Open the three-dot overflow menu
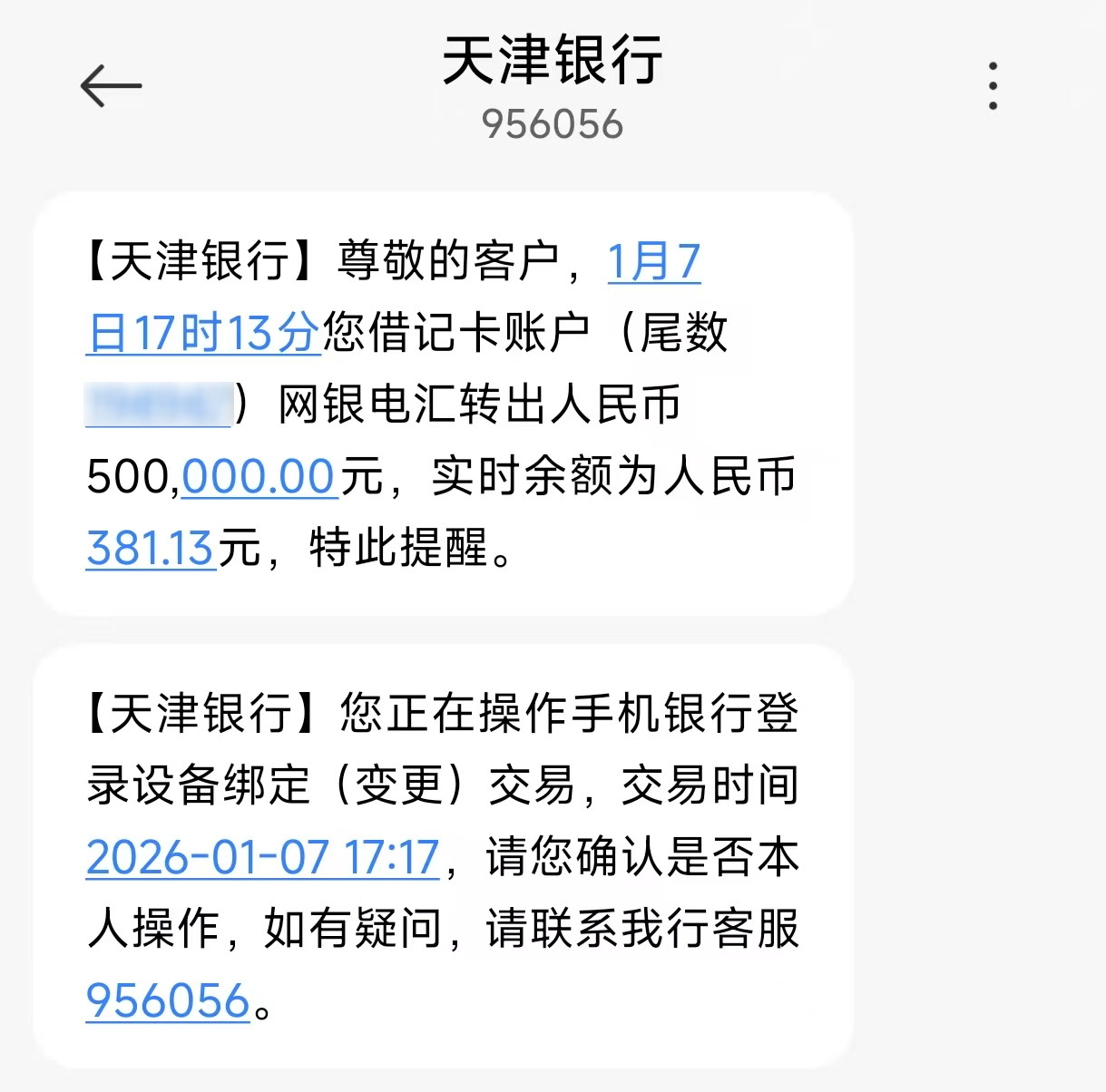 point(993,87)
